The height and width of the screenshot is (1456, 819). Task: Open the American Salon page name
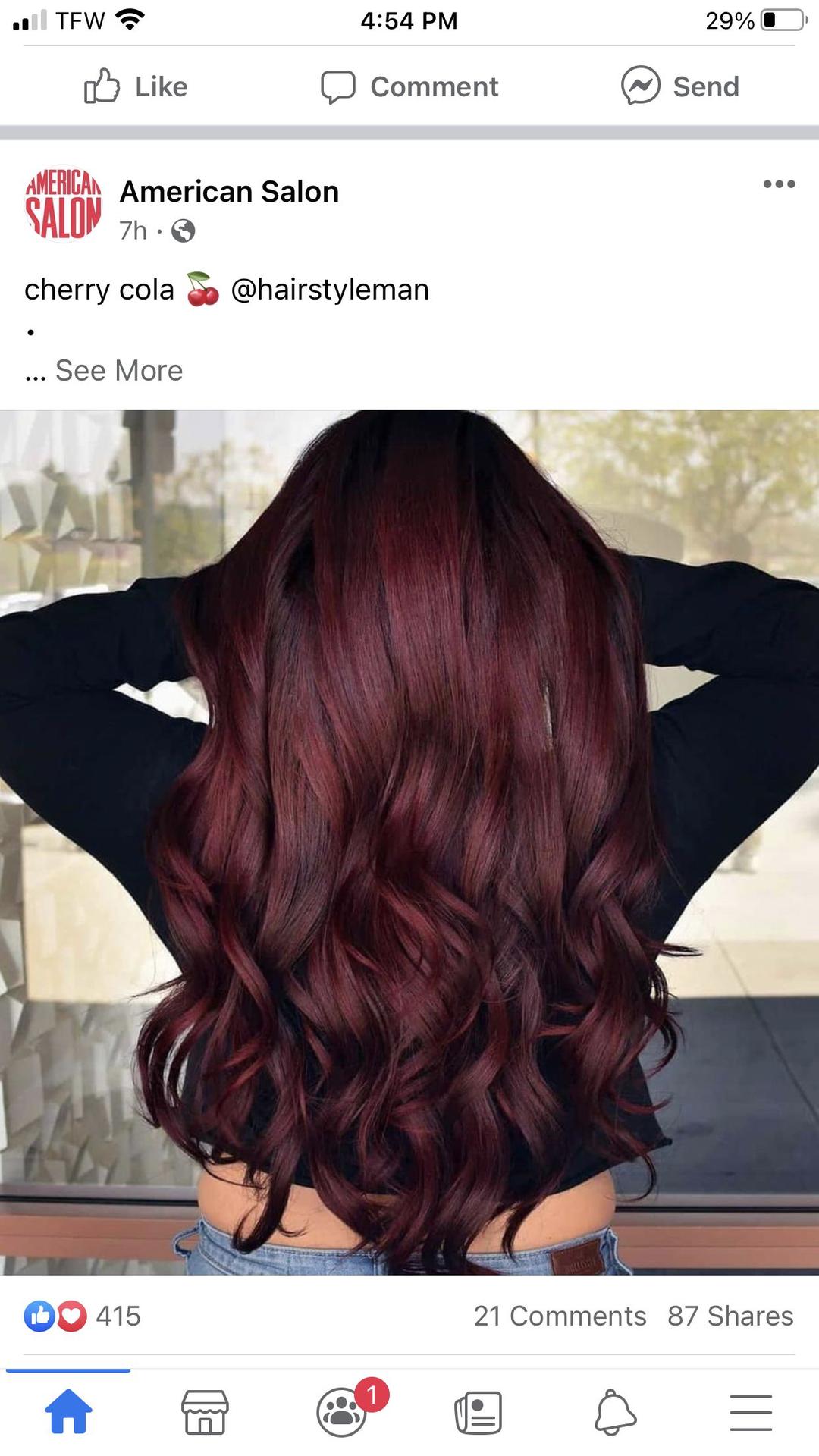(229, 191)
